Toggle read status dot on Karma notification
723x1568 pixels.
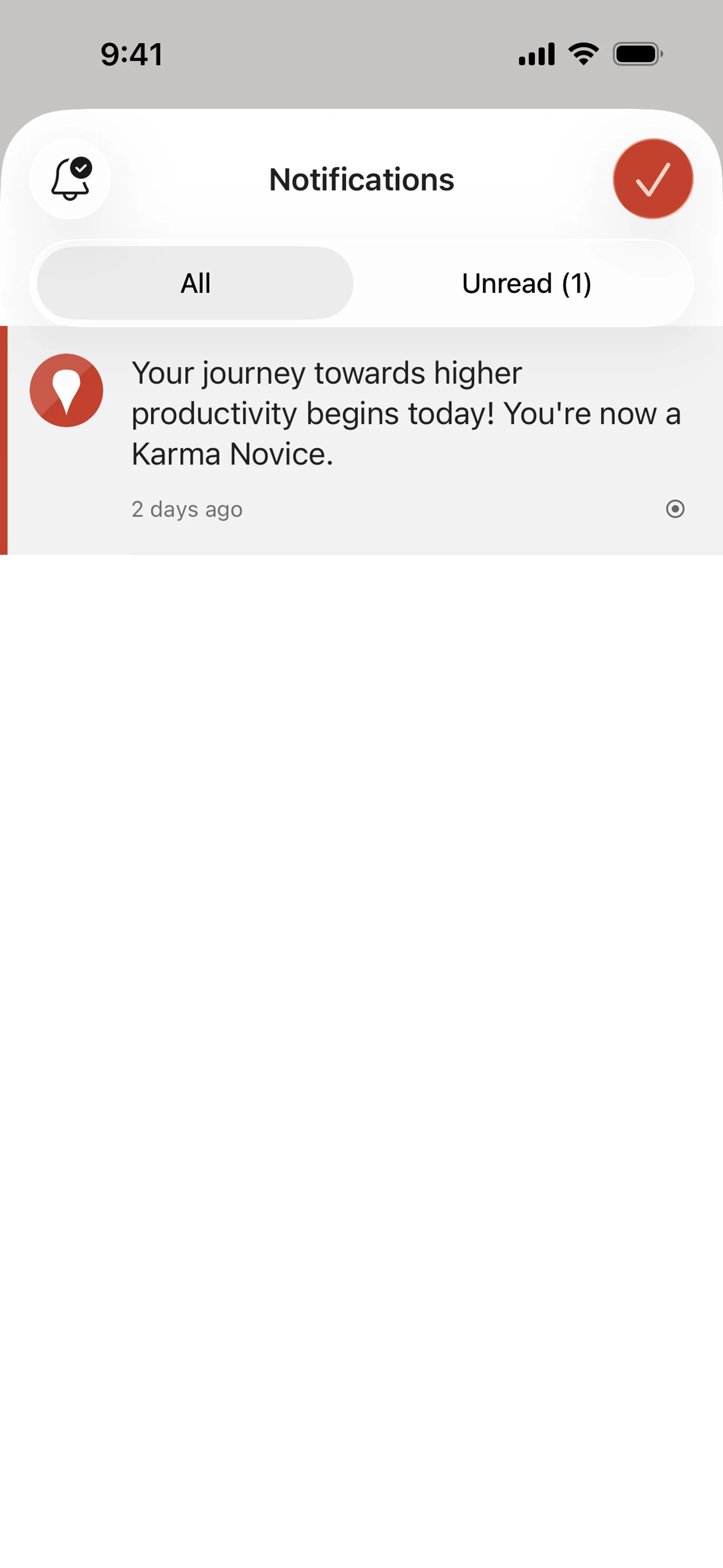click(x=675, y=509)
